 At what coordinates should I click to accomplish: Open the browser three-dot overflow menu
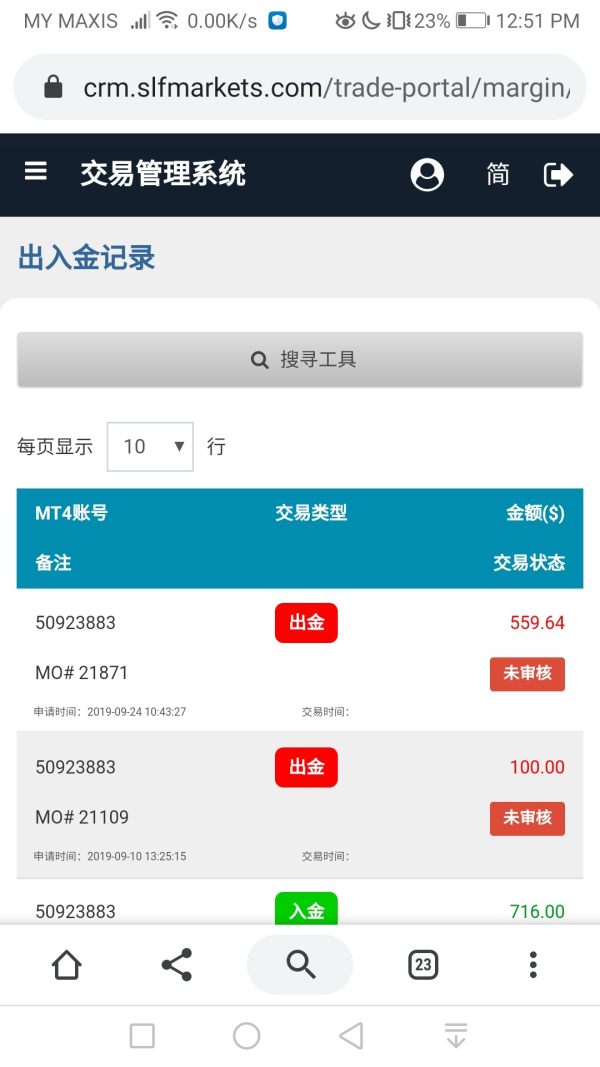pyautogui.click(x=533, y=964)
